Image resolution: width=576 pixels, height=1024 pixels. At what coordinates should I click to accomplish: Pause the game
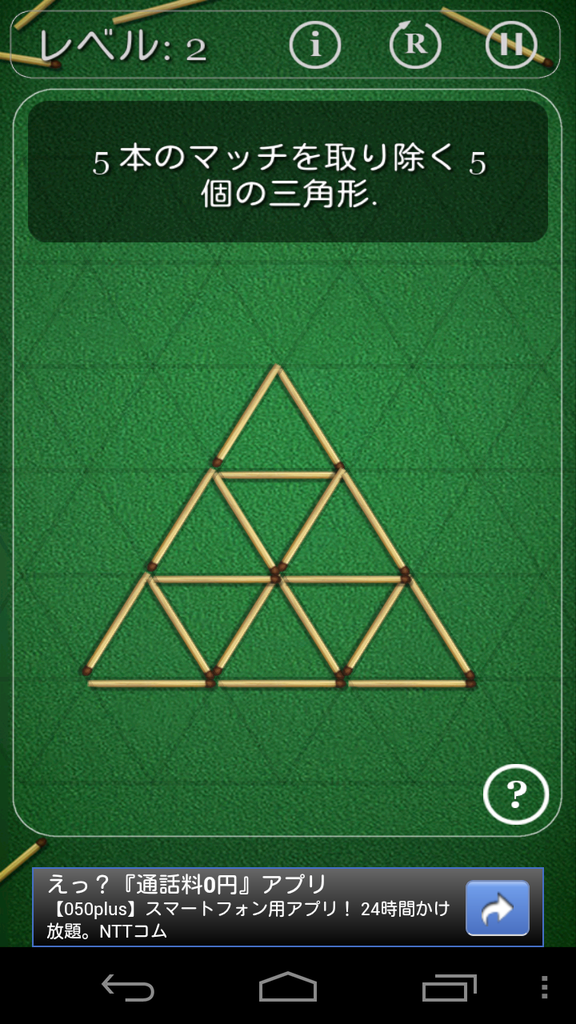click(x=512, y=44)
